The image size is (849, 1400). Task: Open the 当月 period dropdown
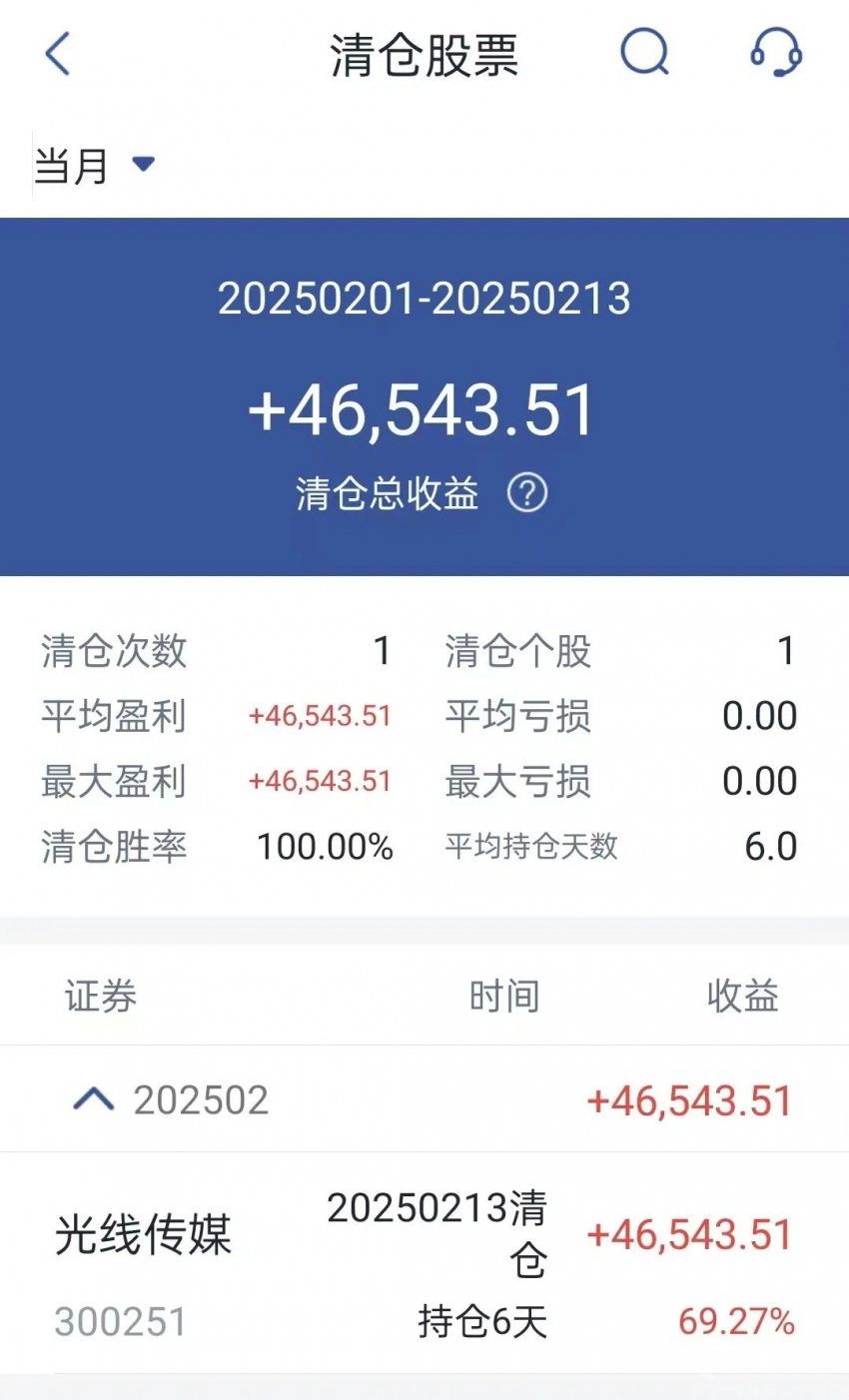pos(95,165)
